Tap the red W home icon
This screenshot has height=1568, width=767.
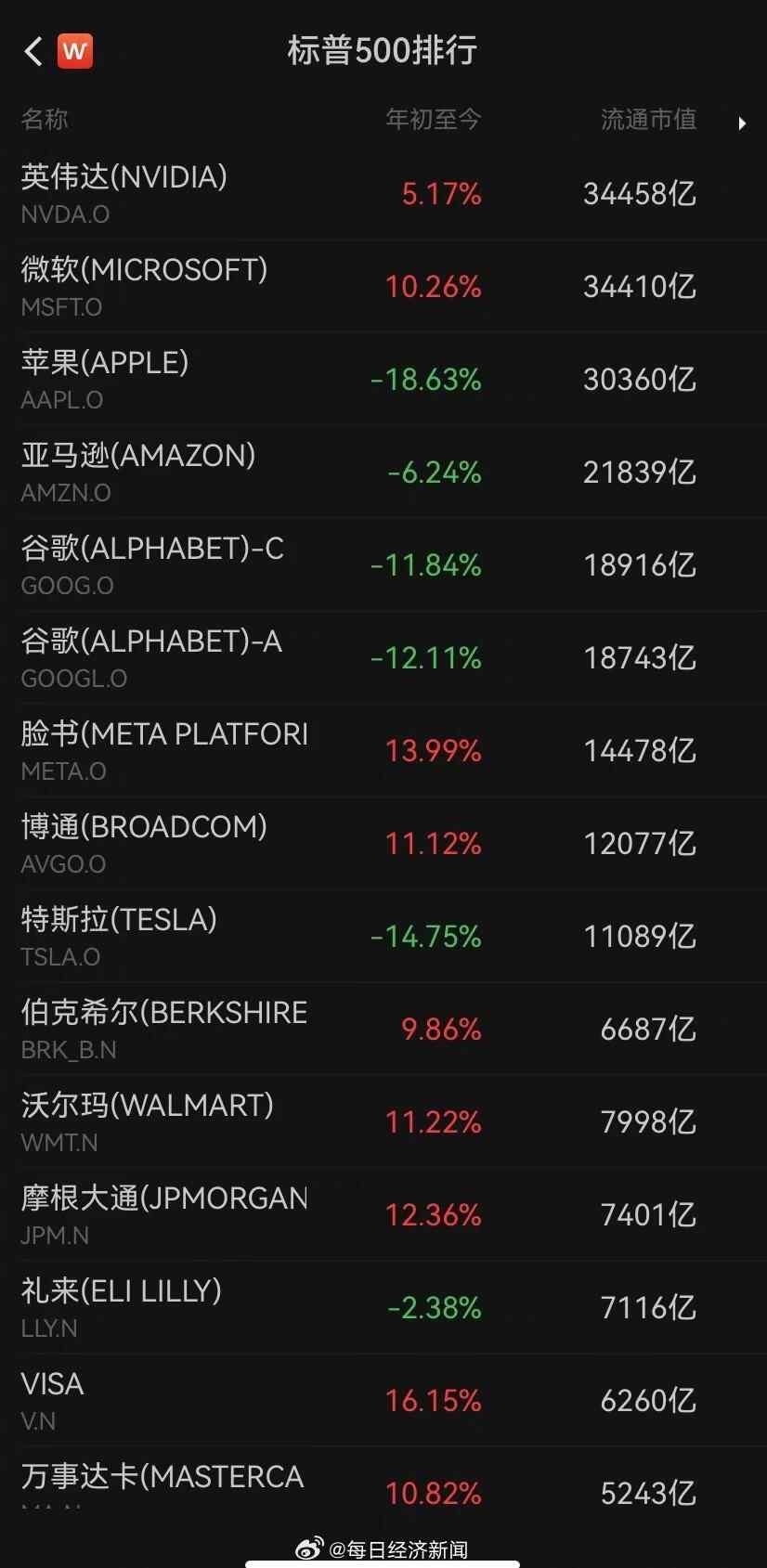[x=75, y=51]
